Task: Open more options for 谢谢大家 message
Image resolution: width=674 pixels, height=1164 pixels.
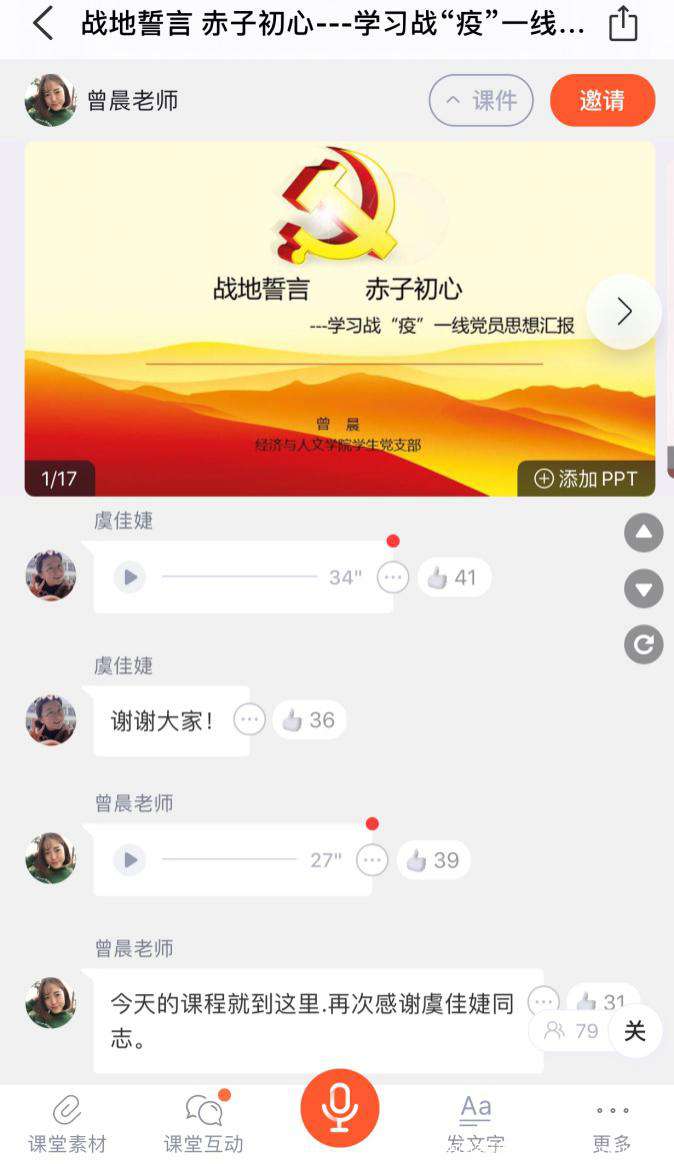Action: (249, 720)
